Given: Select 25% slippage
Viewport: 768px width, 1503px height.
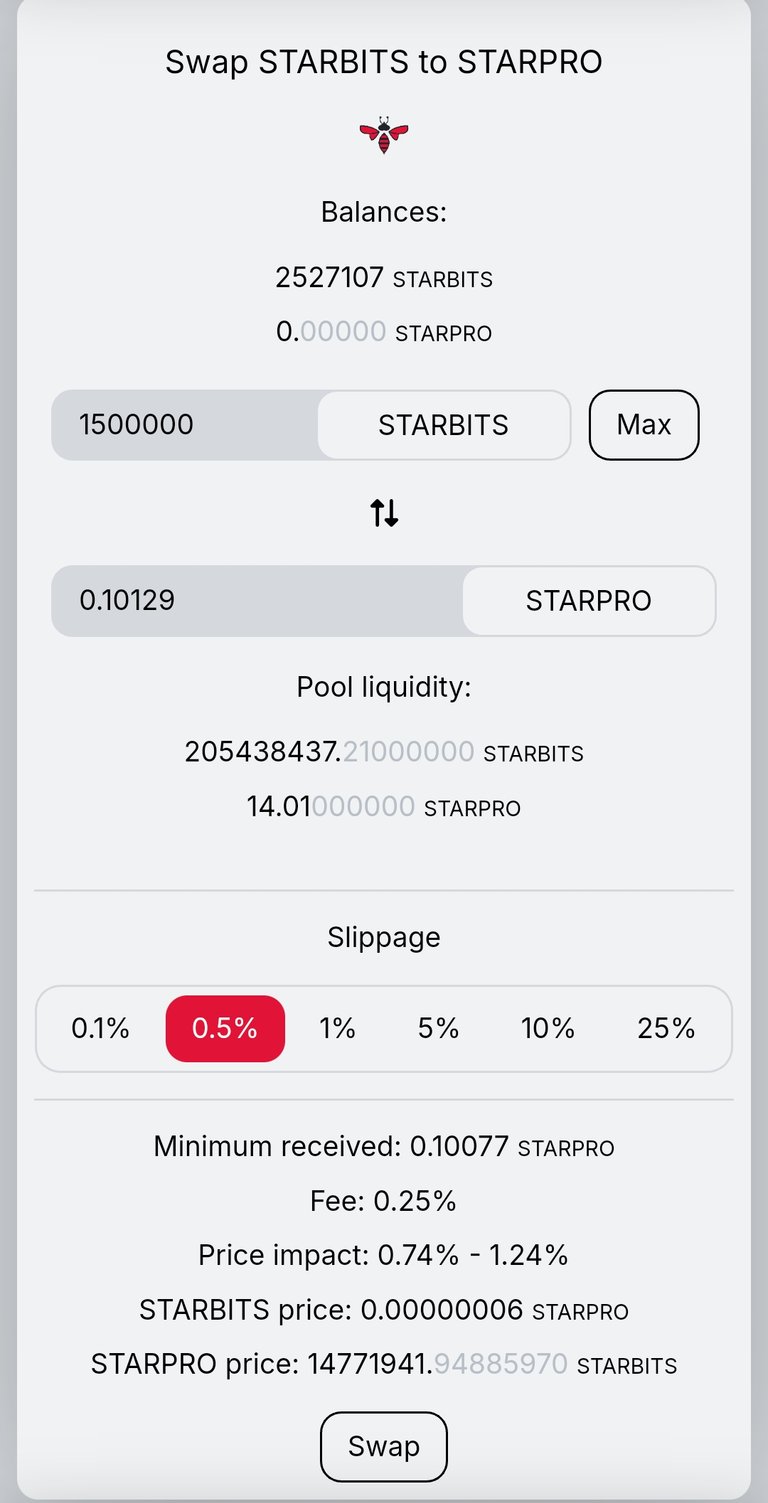Looking at the screenshot, I should tap(666, 1028).
